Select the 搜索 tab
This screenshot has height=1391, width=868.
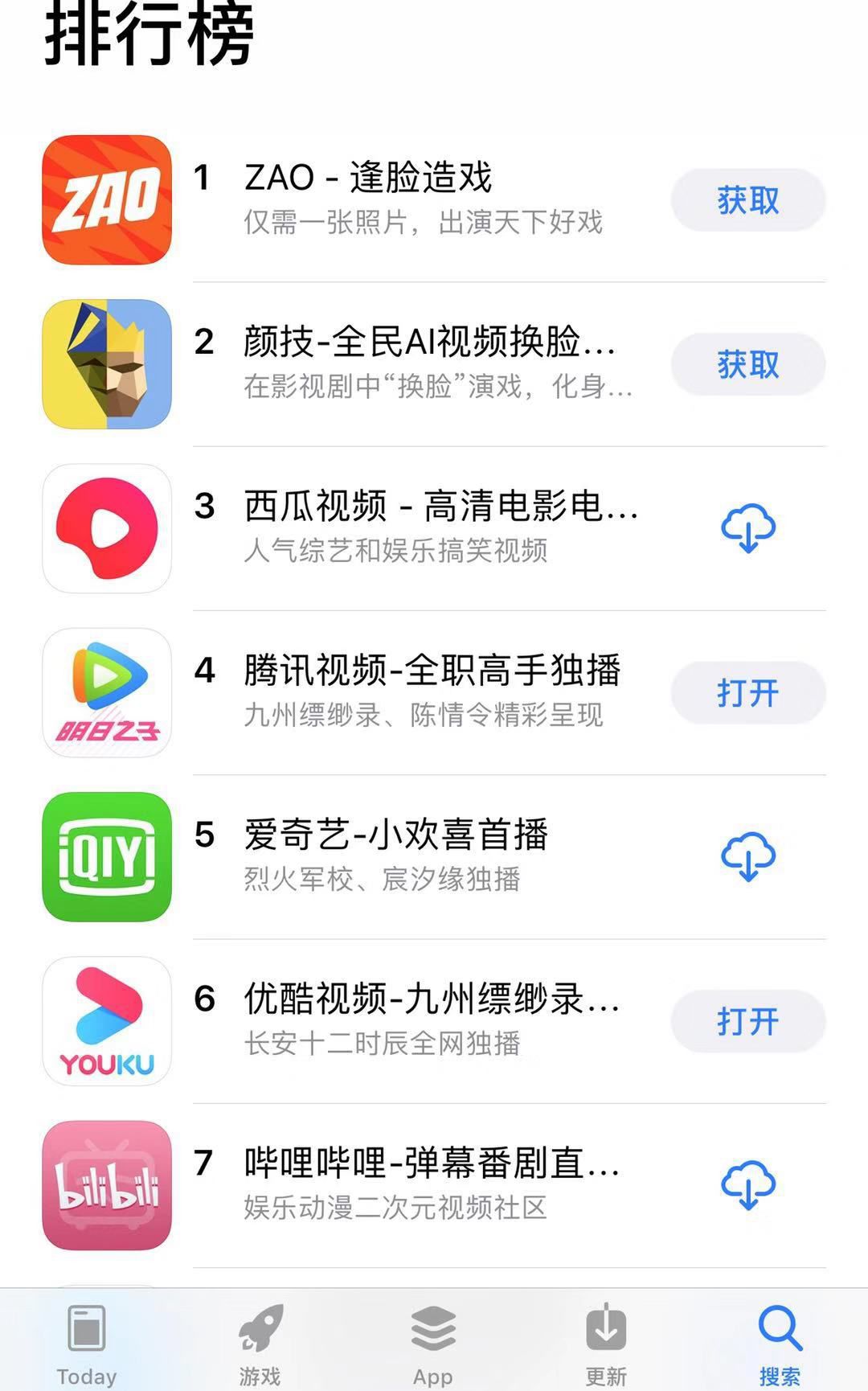(780, 1344)
